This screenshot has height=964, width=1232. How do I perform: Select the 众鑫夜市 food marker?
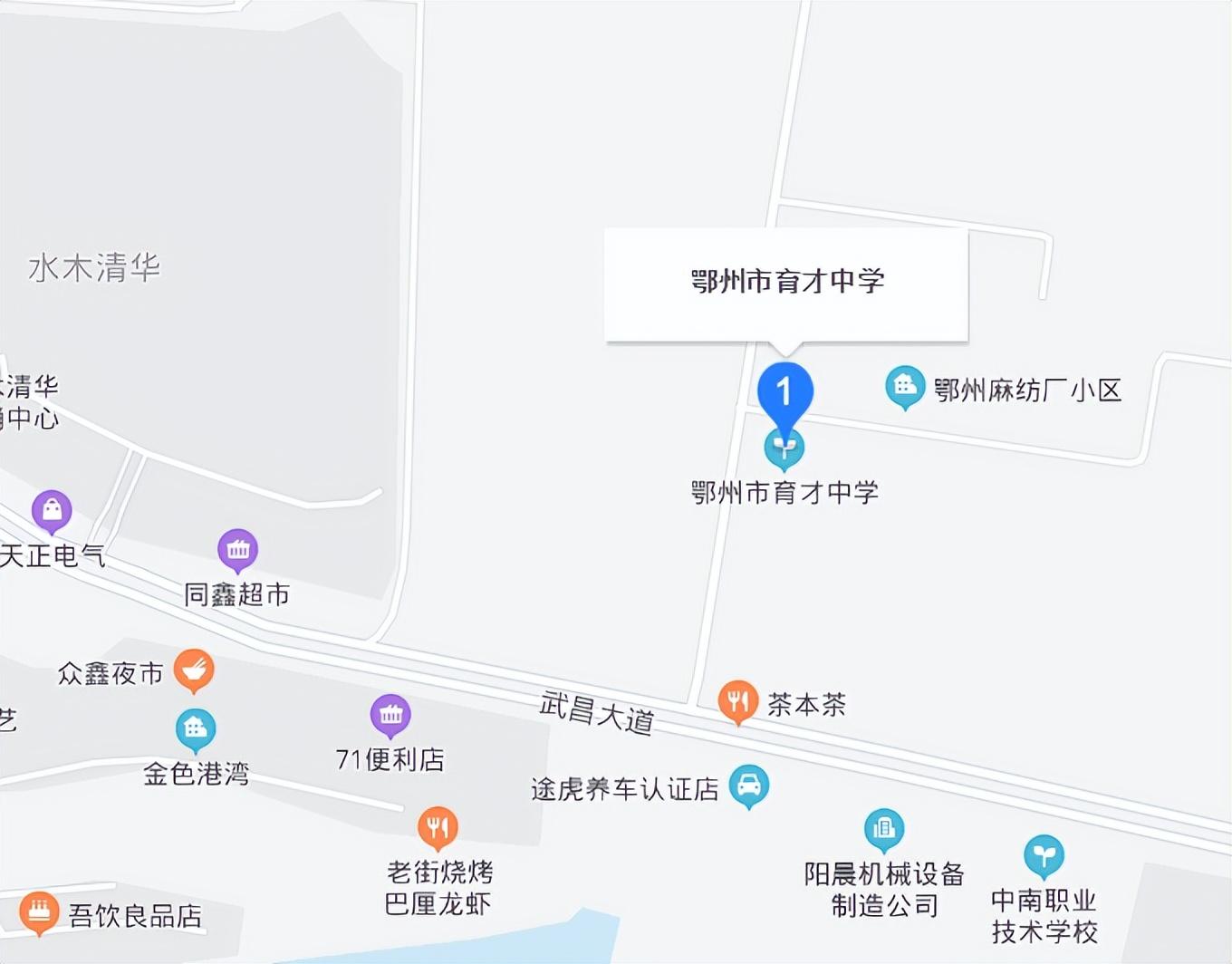[x=194, y=671]
